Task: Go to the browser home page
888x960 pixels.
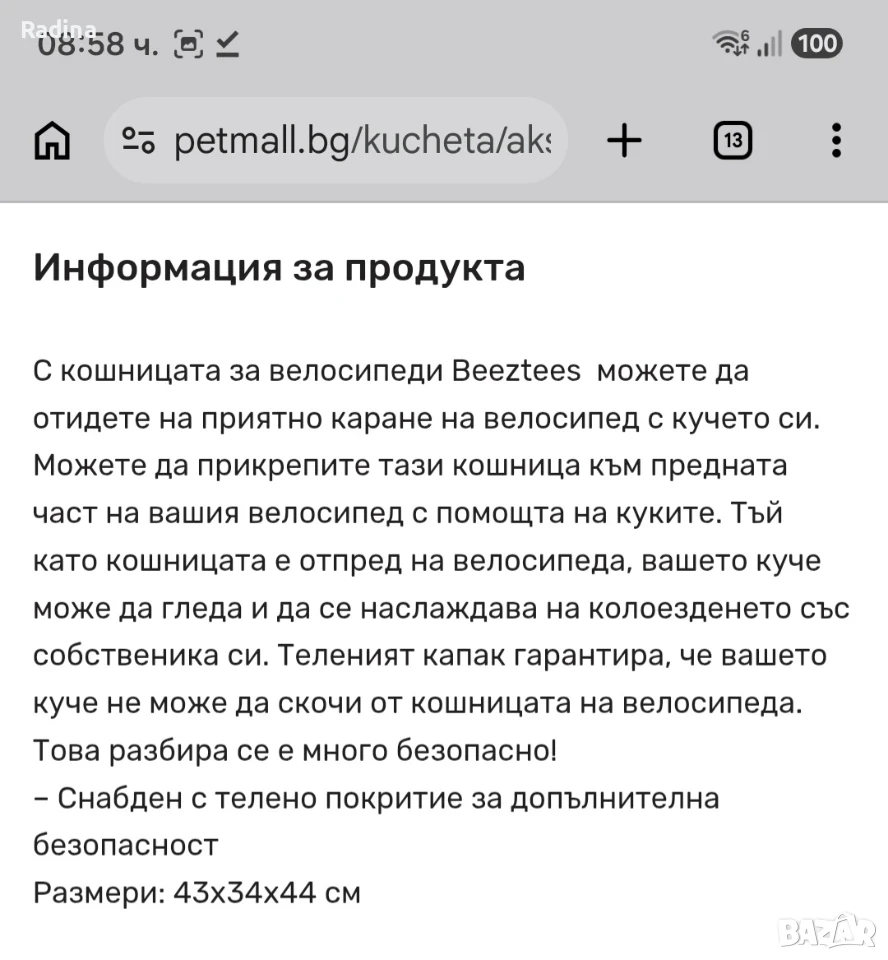Action: pyautogui.click(x=52, y=141)
